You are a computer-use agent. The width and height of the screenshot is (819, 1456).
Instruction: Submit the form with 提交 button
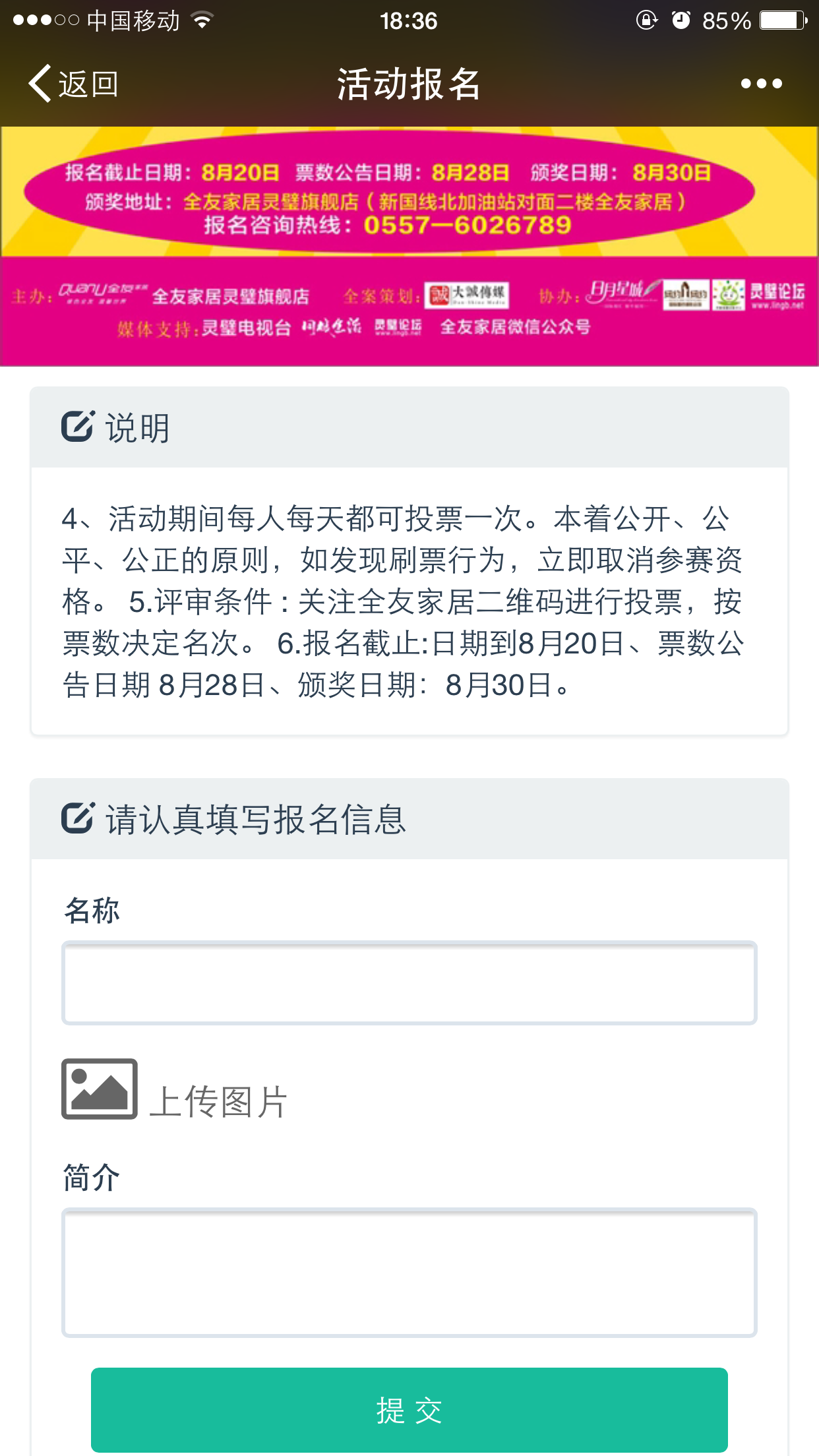coord(409,1410)
